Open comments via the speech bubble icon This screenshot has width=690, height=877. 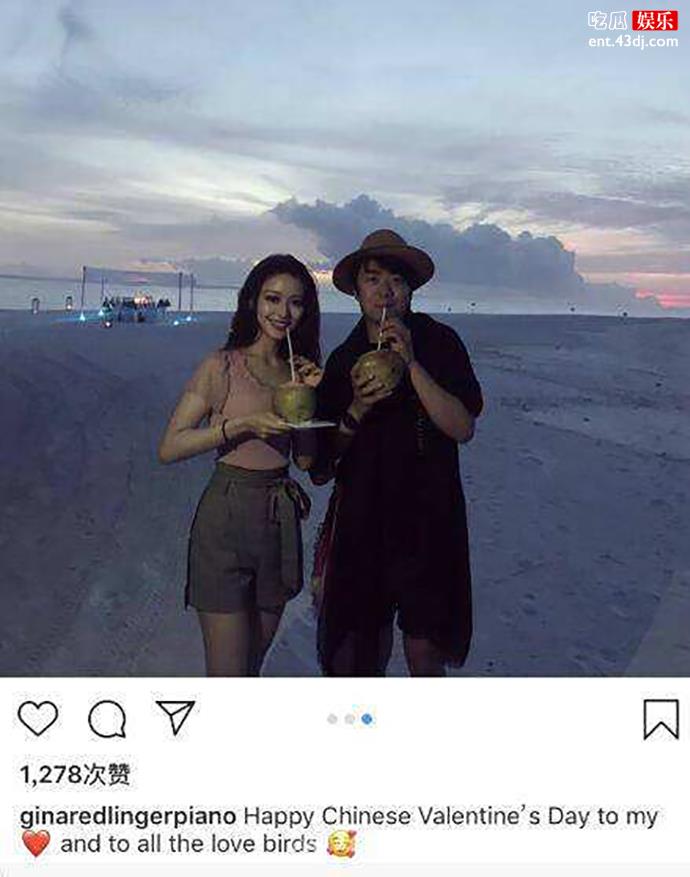point(107,718)
